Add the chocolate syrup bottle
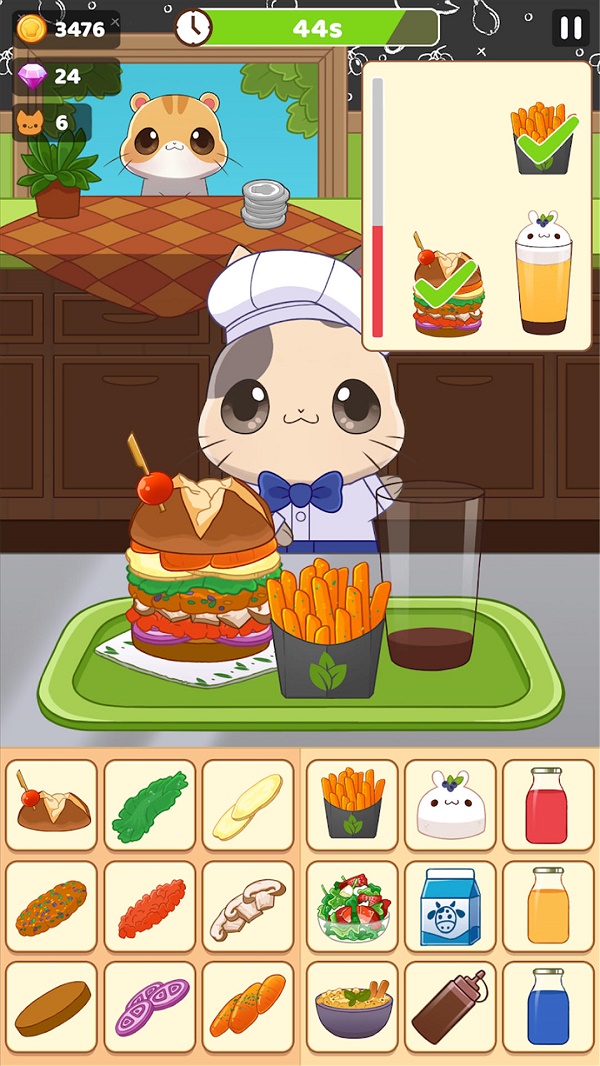Viewport: 600px width, 1066px height. [450, 1008]
